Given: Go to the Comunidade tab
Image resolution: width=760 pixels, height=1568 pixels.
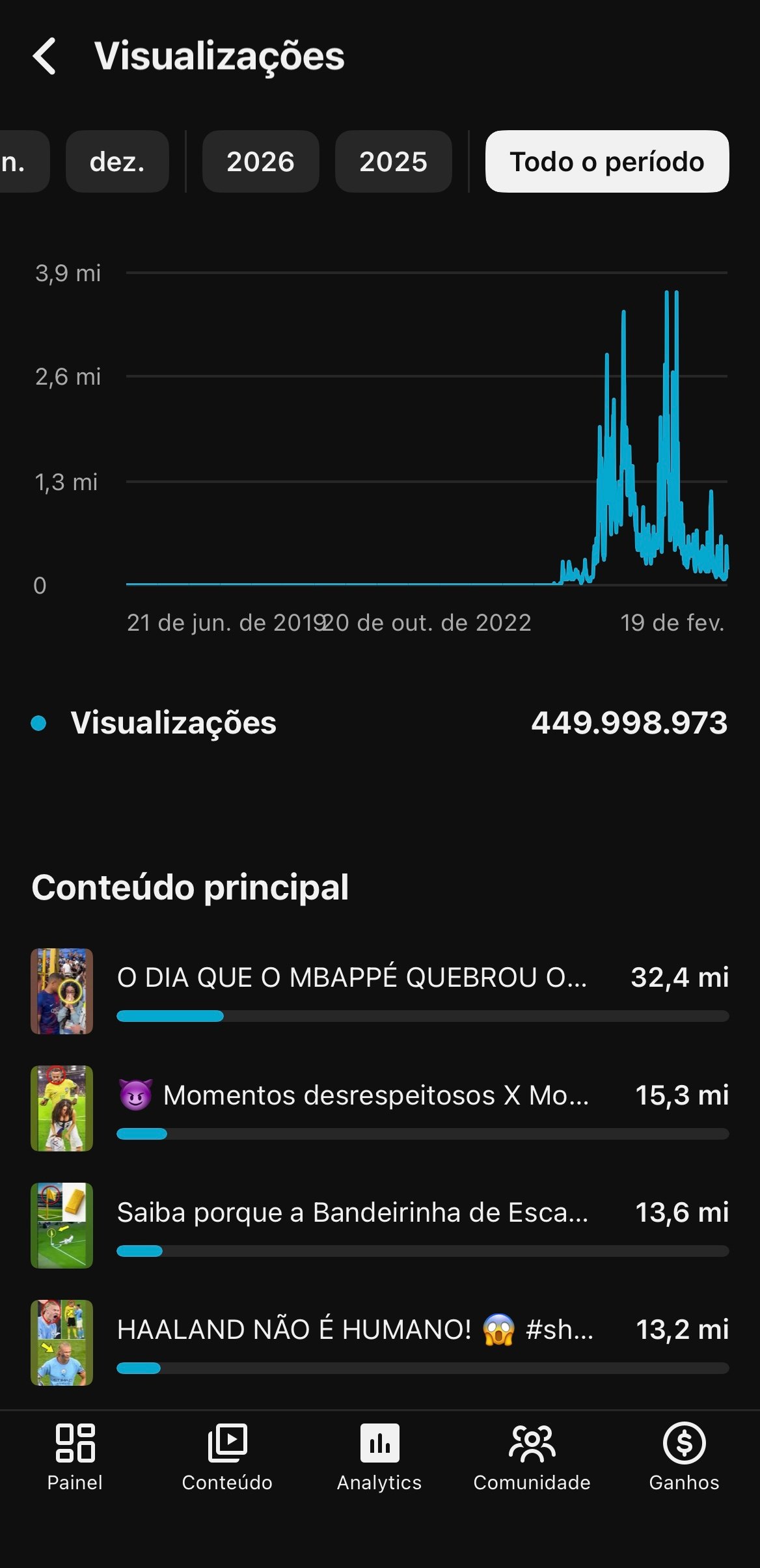Looking at the screenshot, I should point(532,1457).
